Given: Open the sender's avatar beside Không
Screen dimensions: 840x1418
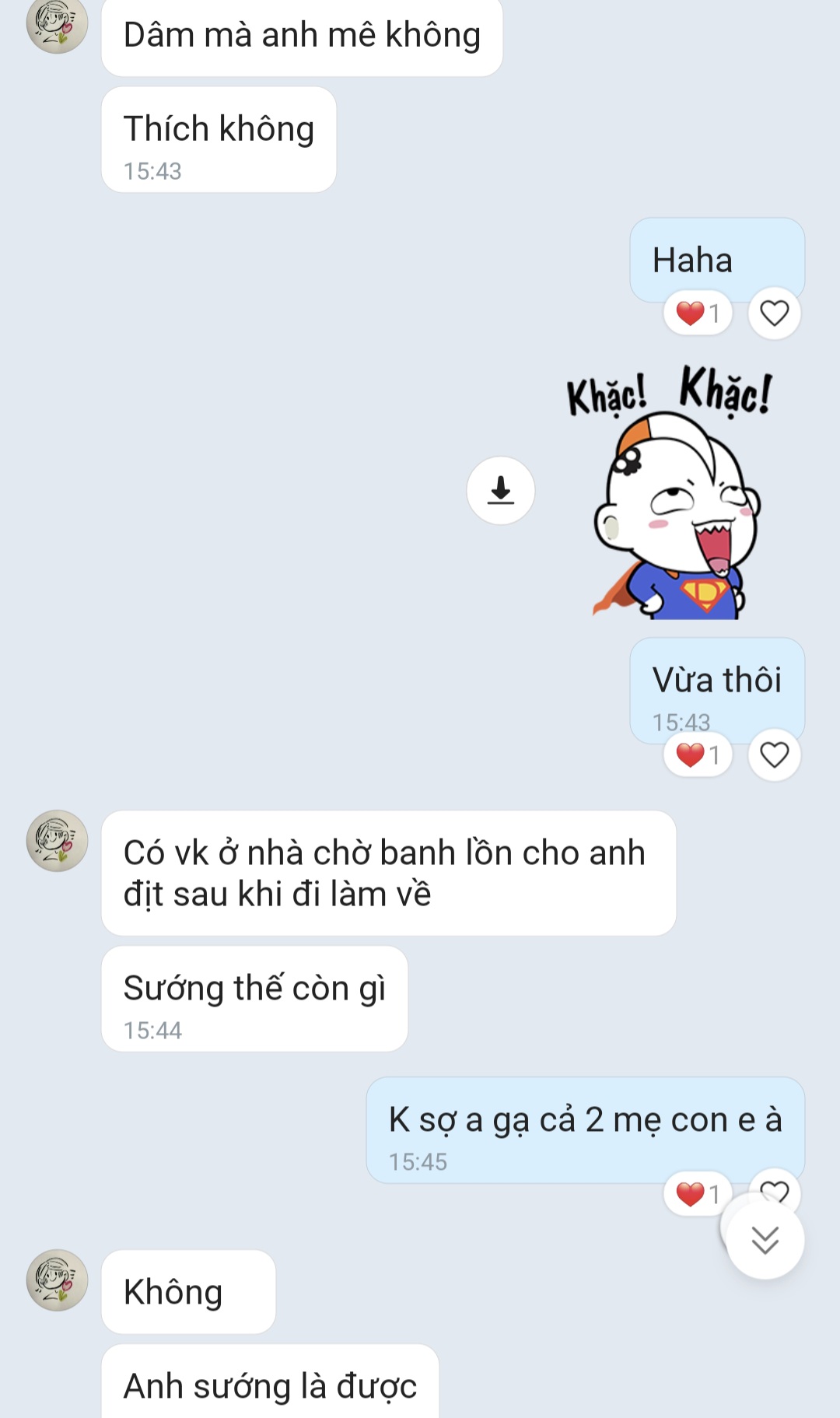Looking at the screenshot, I should [57, 1280].
